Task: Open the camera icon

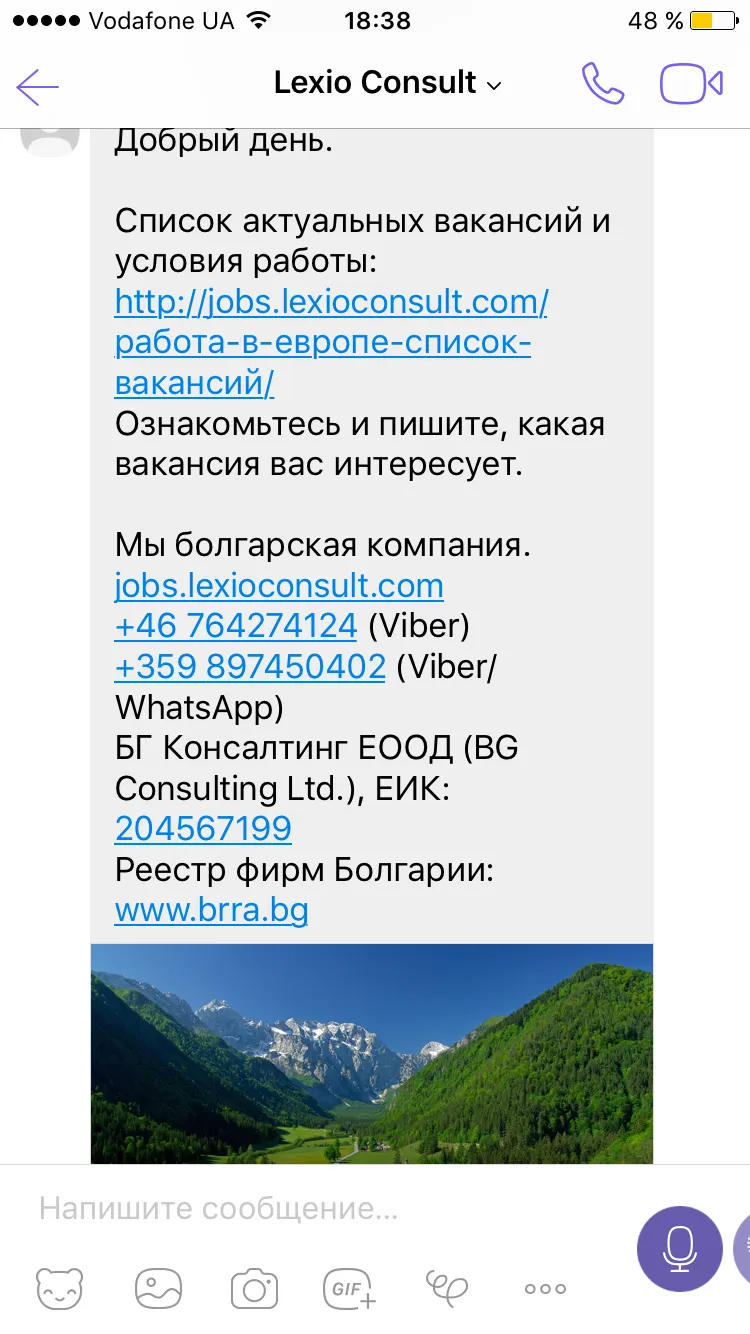Action: pyautogui.click(x=254, y=1288)
